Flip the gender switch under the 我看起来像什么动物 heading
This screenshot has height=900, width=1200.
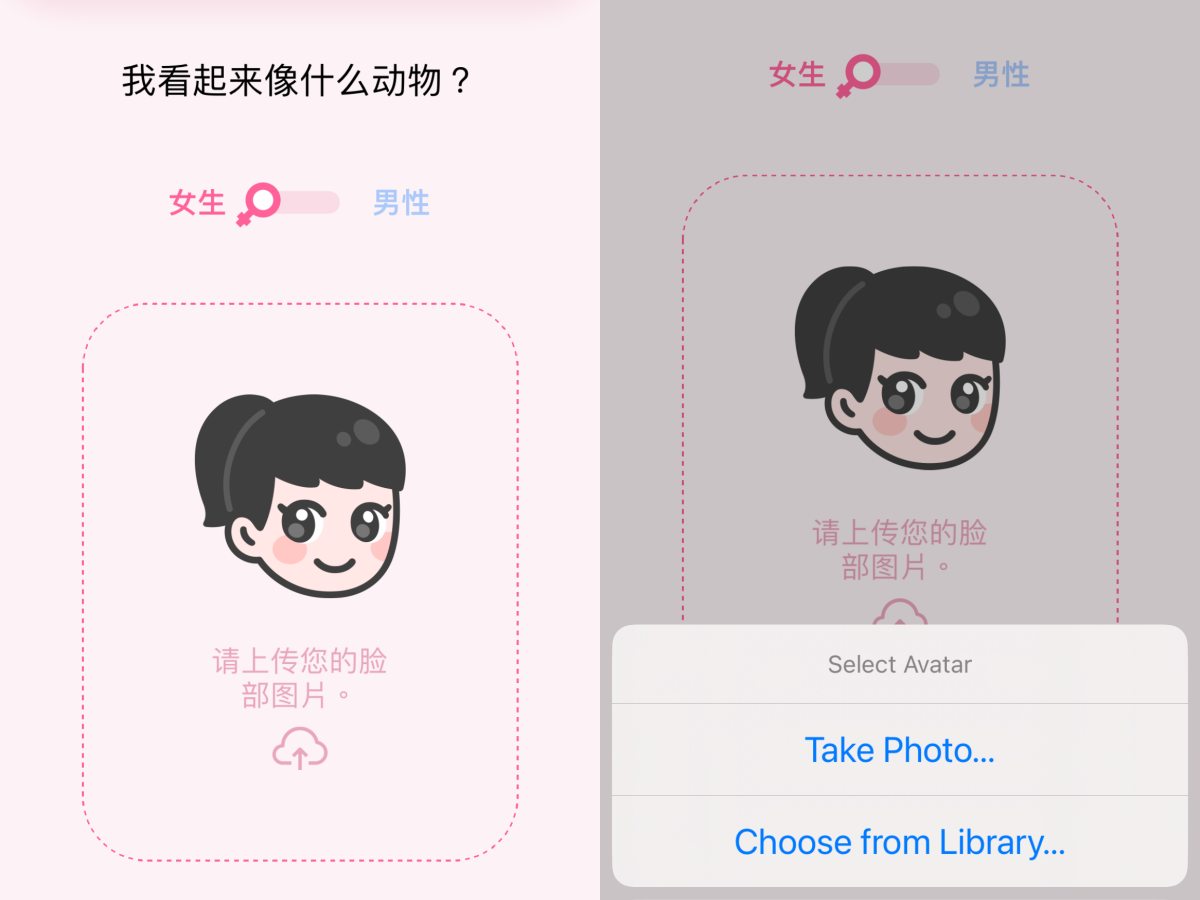[290, 203]
